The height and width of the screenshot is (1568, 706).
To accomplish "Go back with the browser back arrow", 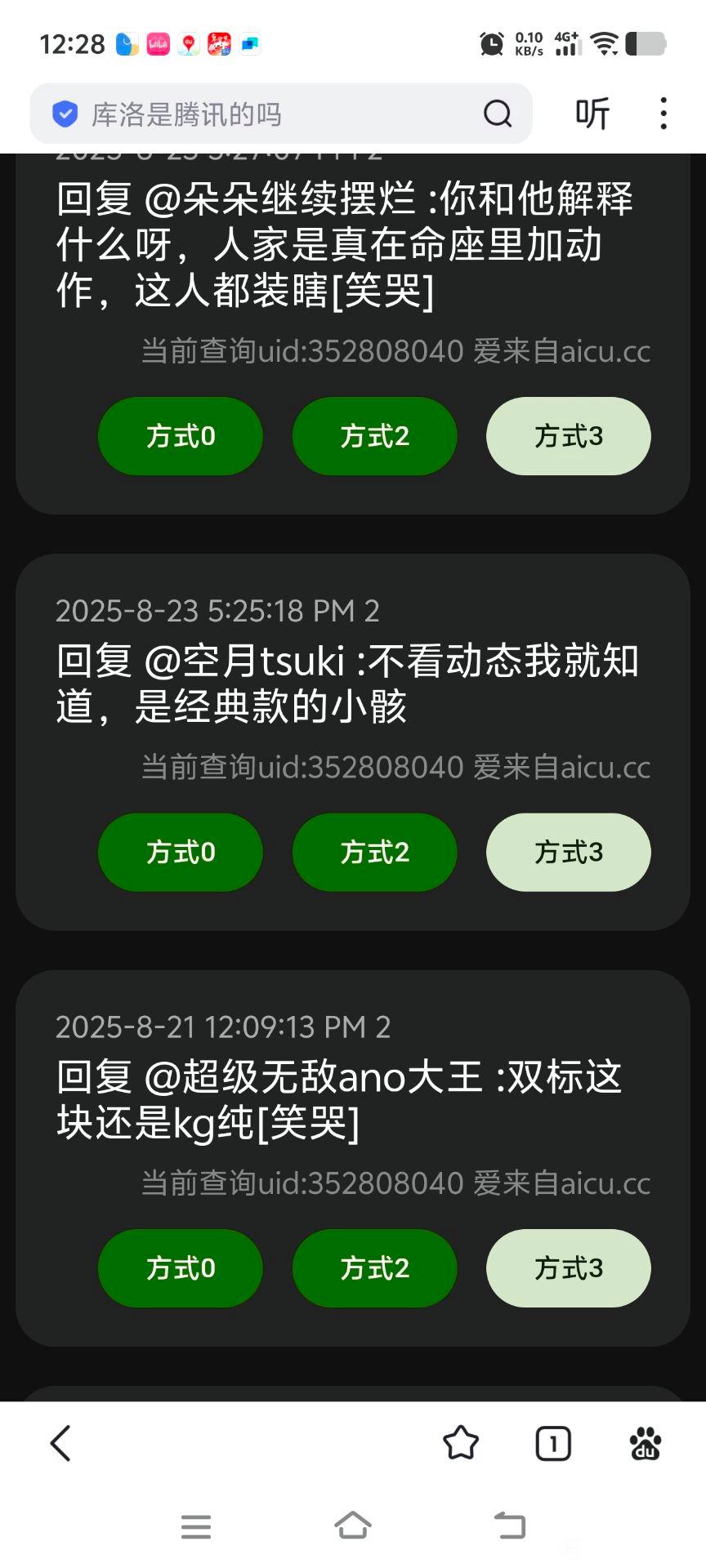I will [x=61, y=1443].
